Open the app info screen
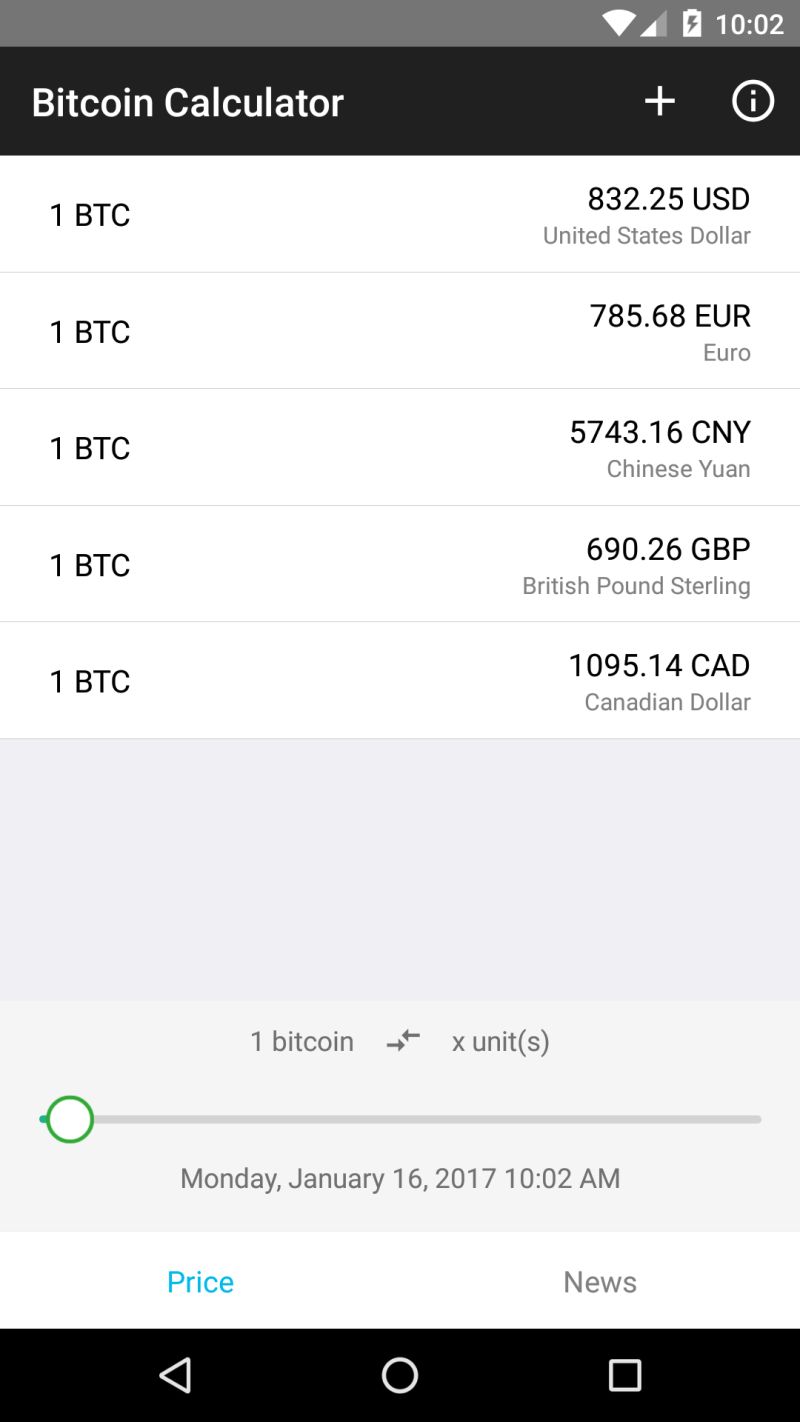 753,100
